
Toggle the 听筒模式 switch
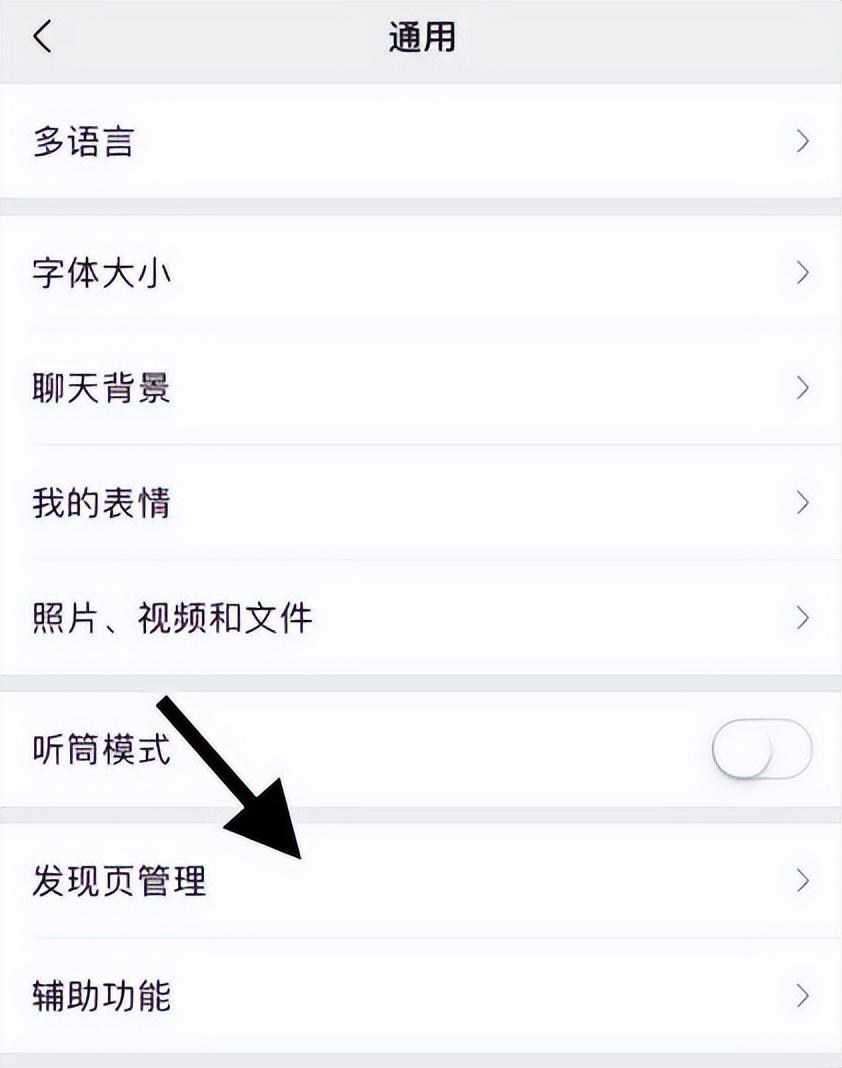click(761, 749)
